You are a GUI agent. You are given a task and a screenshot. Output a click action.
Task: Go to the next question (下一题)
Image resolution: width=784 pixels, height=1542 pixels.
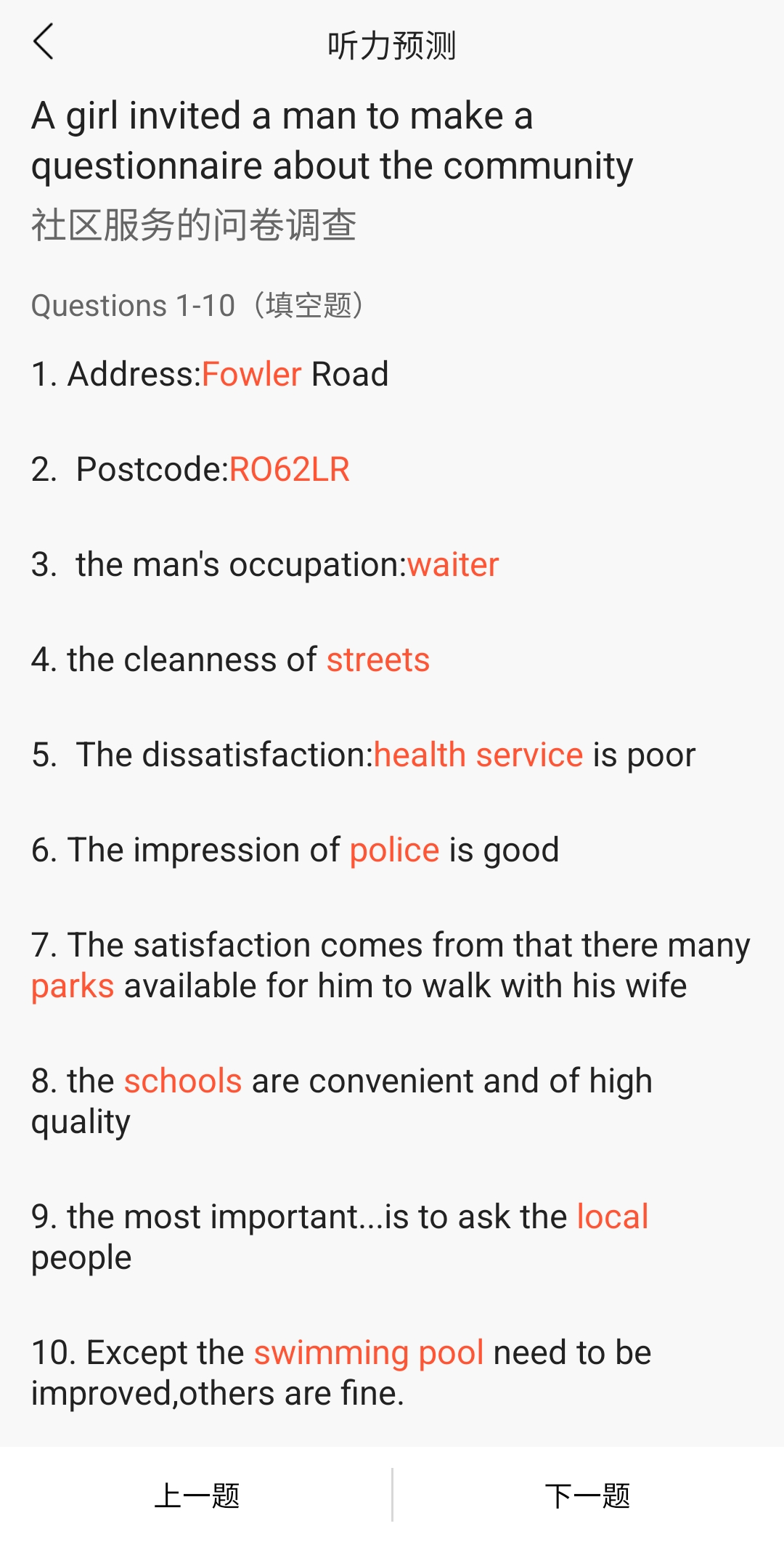(x=588, y=1496)
